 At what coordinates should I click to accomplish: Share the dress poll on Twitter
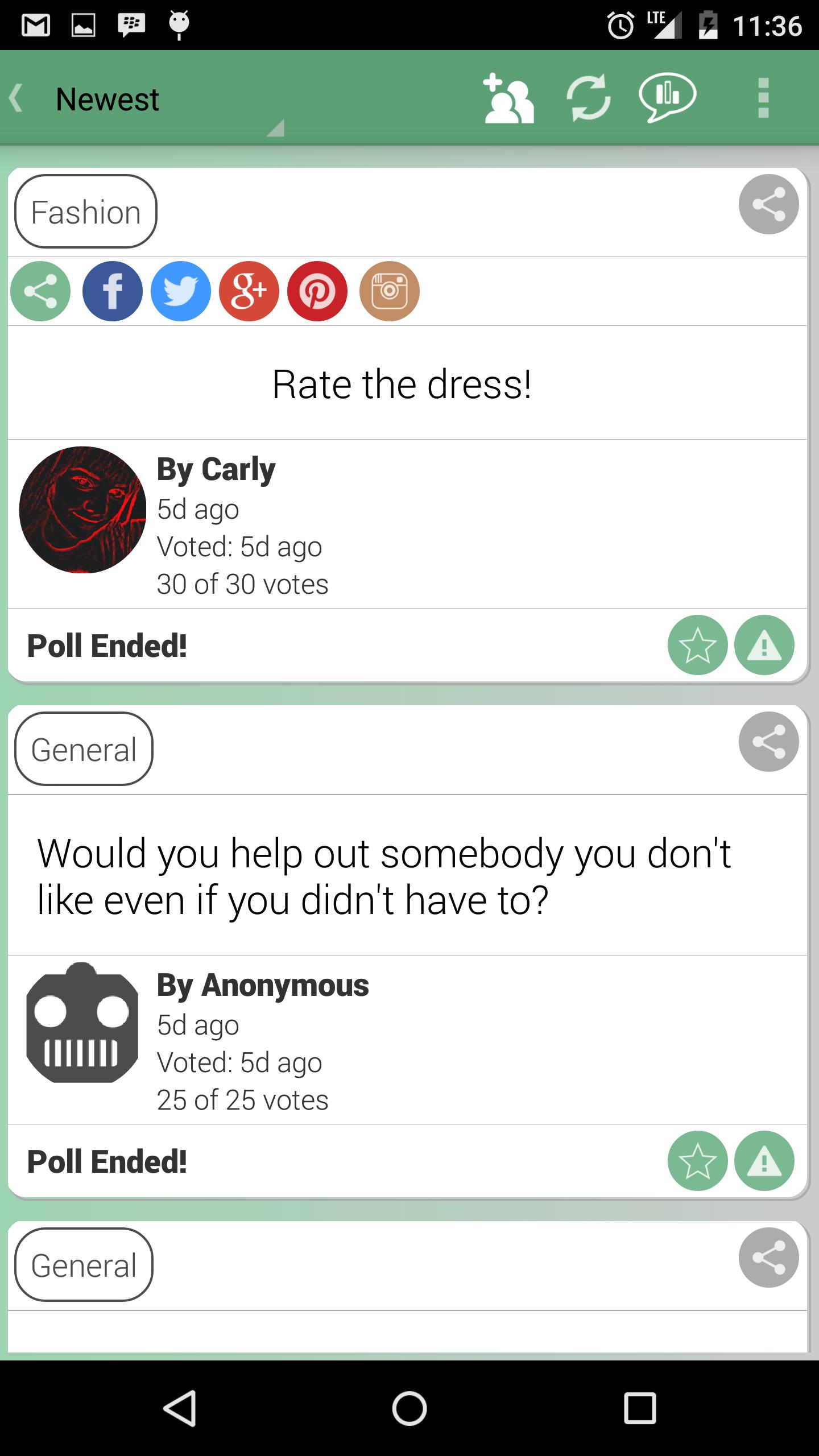[x=181, y=291]
